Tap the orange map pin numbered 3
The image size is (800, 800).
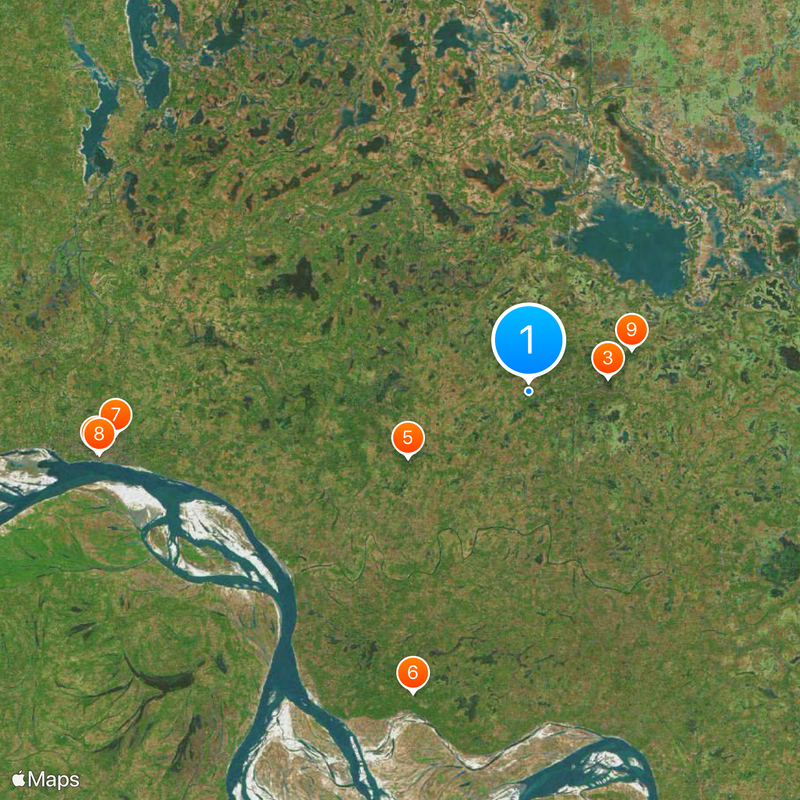[x=607, y=358]
